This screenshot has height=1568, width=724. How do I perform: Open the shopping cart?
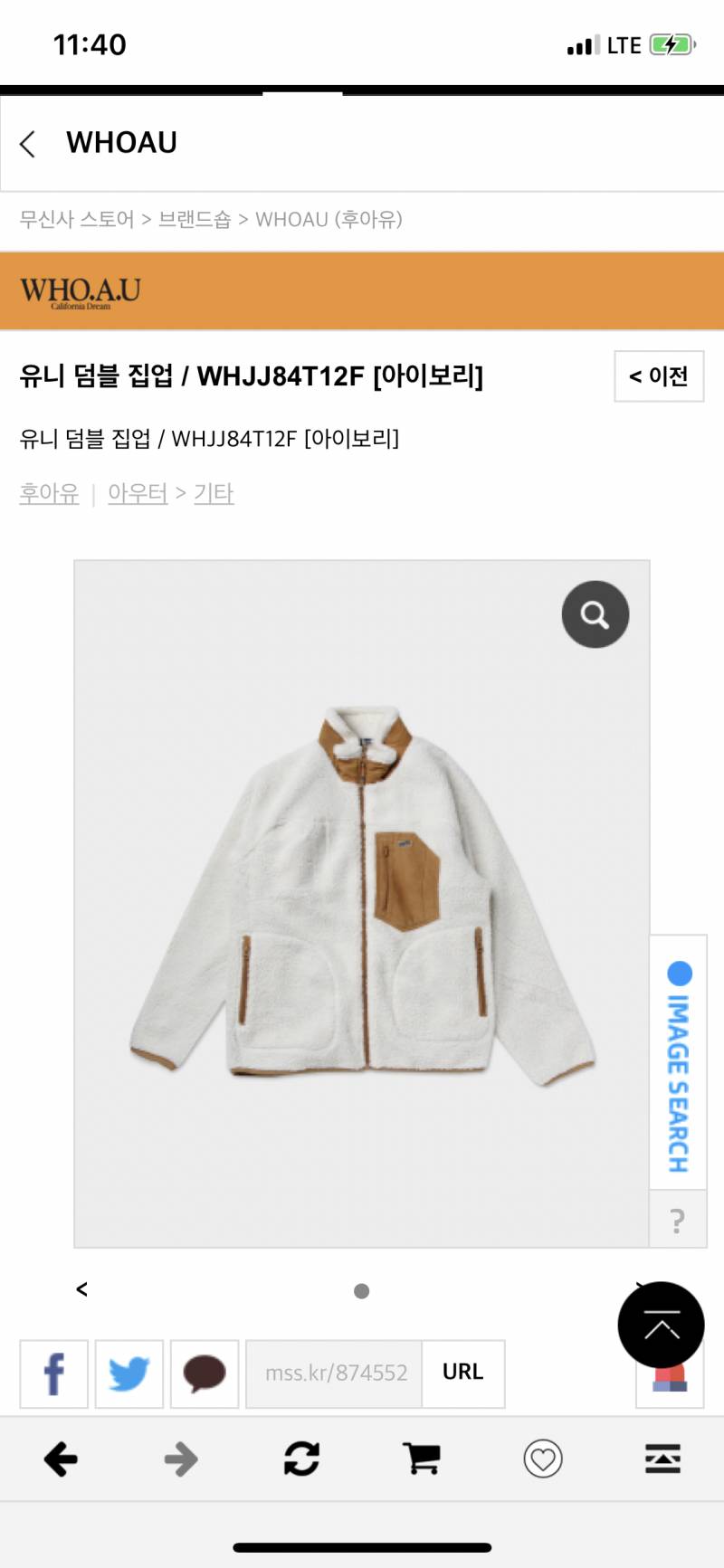pos(422,1459)
